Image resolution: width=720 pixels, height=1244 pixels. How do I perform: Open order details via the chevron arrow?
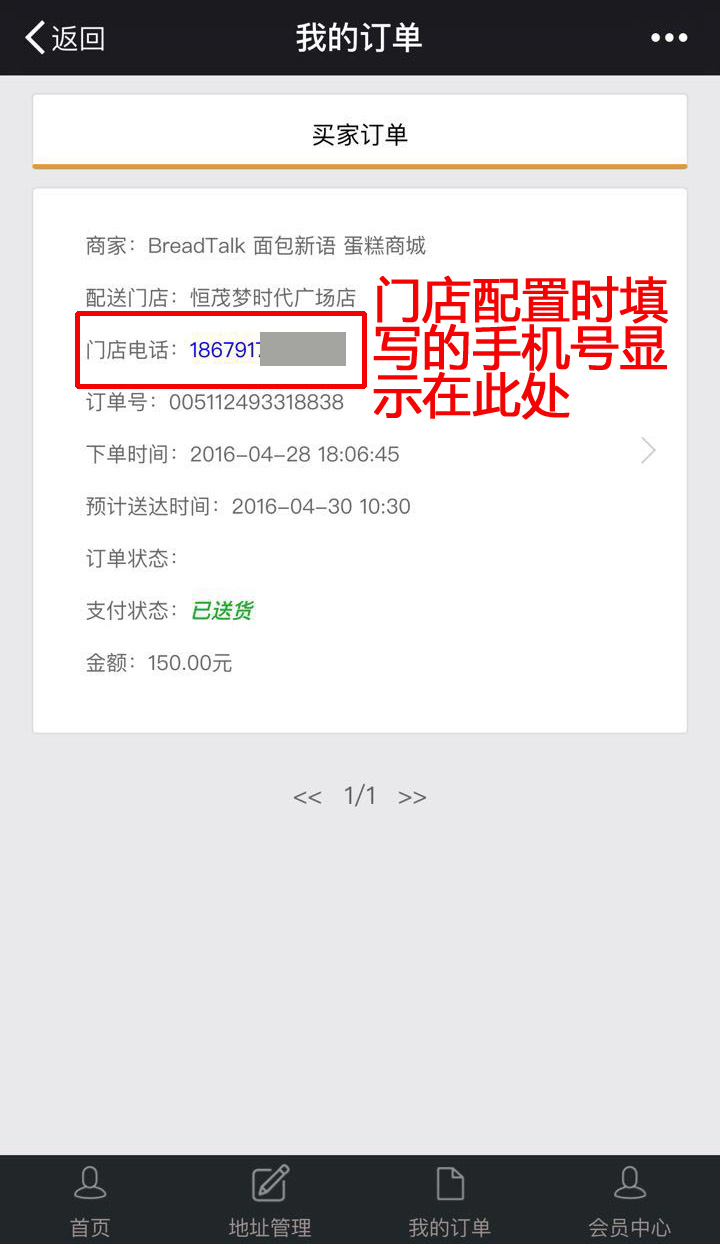click(x=648, y=451)
